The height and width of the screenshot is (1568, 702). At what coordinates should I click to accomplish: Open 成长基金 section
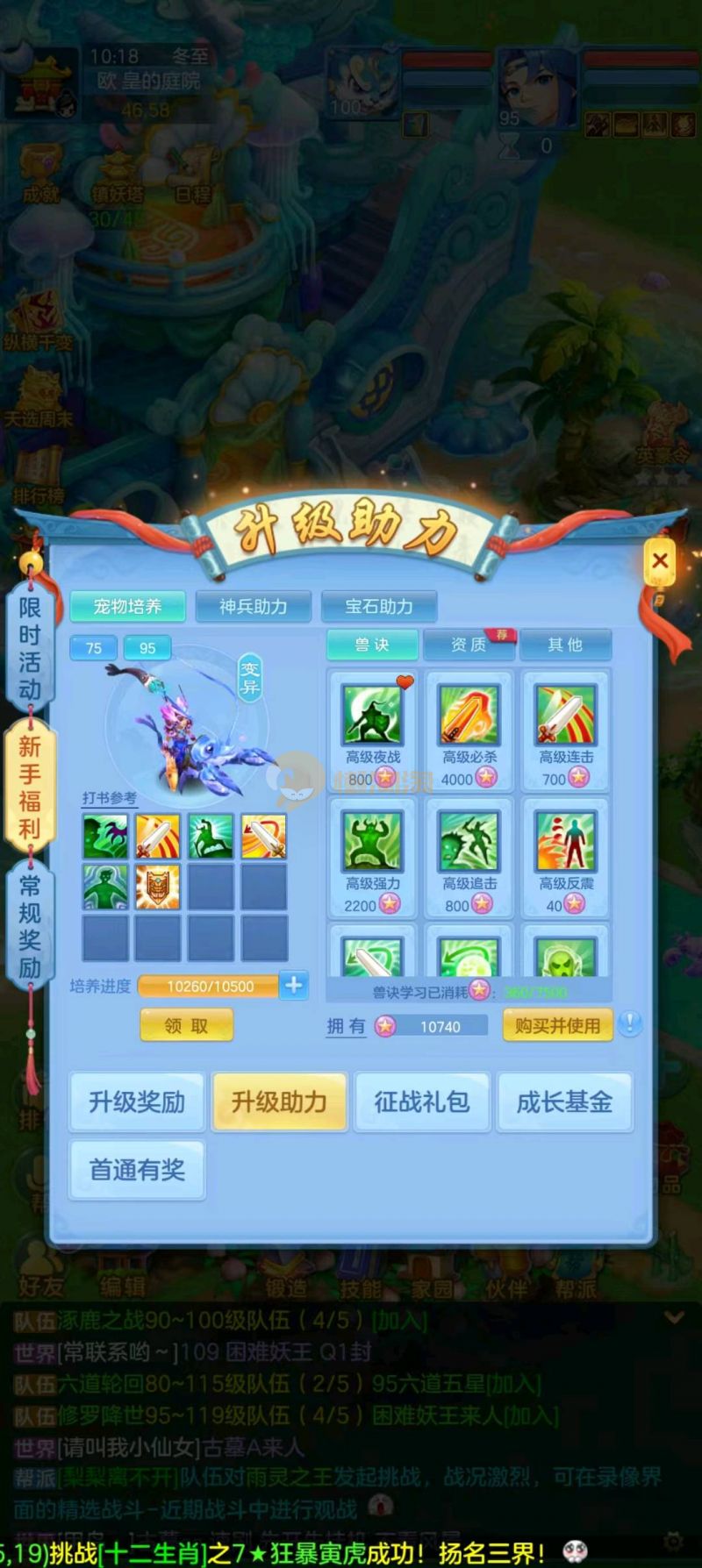pyautogui.click(x=564, y=1101)
